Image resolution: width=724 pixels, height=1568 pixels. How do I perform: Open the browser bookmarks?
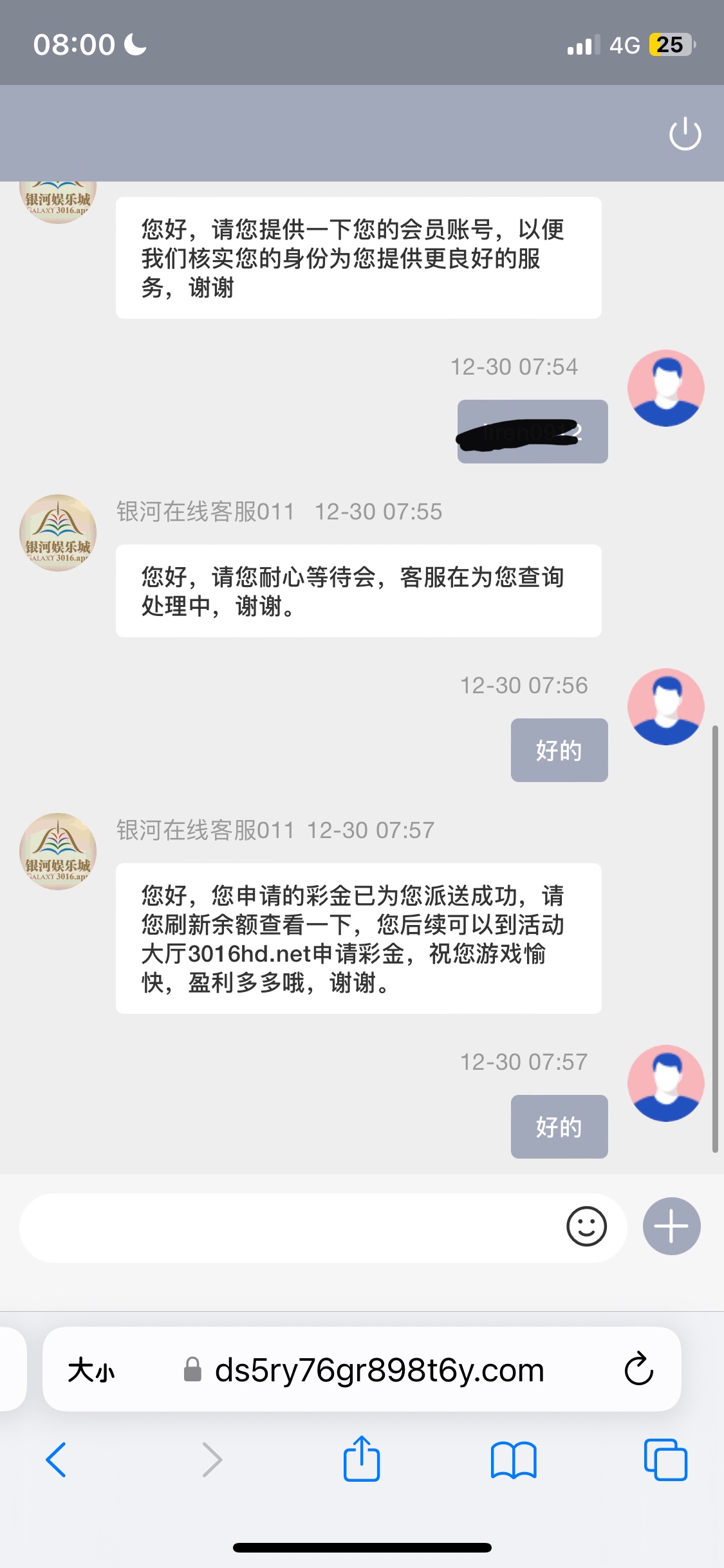[513, 1460]
